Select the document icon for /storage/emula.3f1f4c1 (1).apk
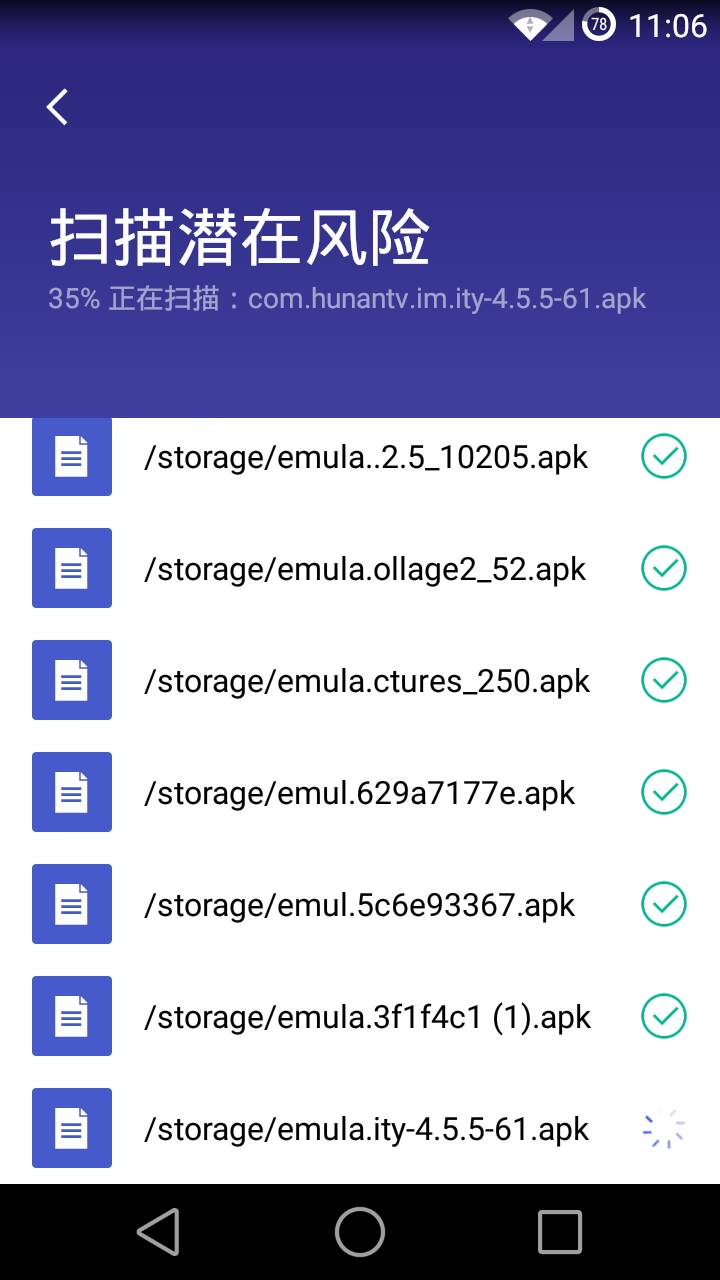Image resolution: width=720 pixels, height=1280 pixels. click(71, 1016)
